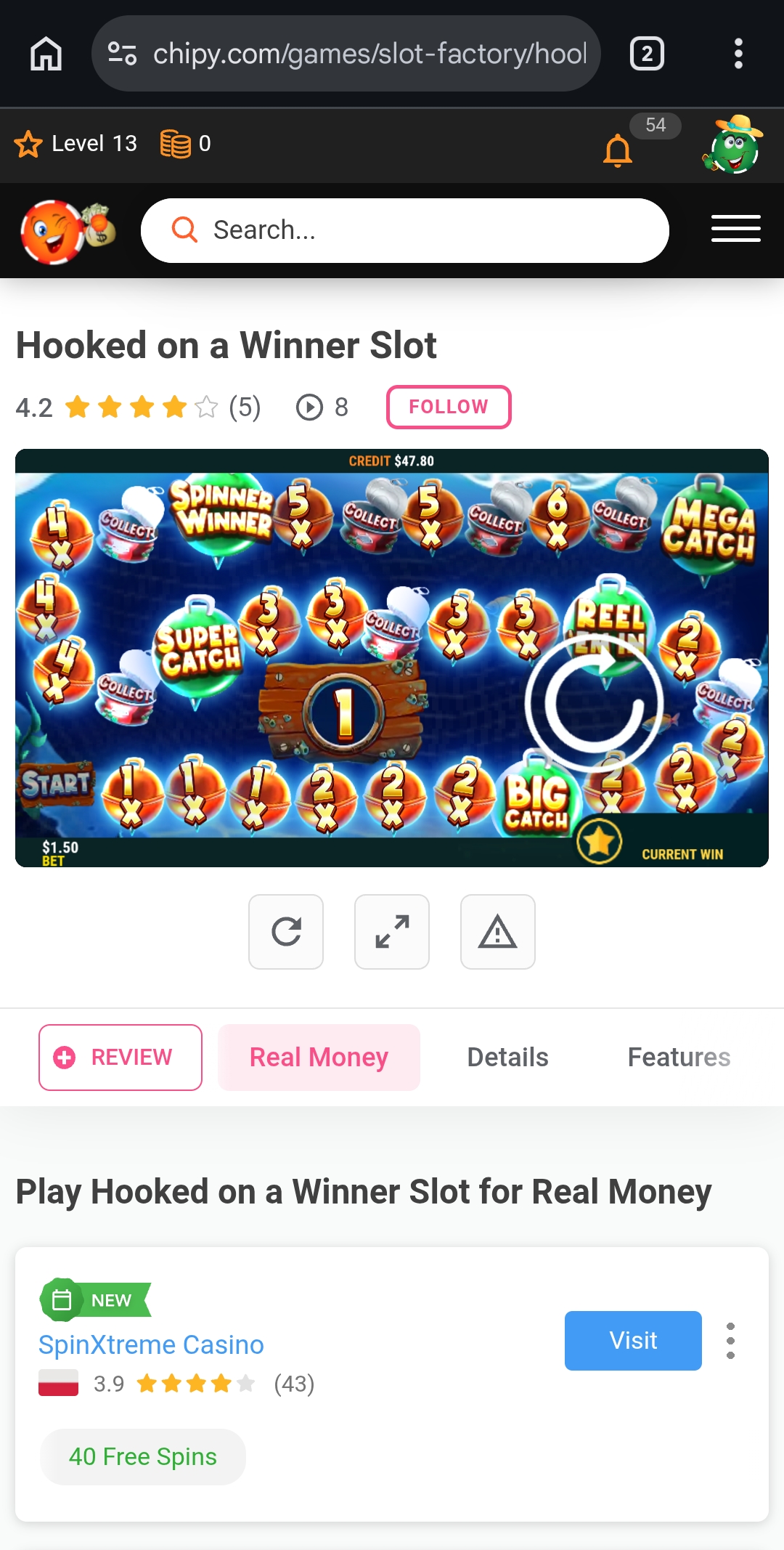Open more options for SpinXtreme Casino
The width and height of the screenshot is (784, 1550).
click(730, 1341)
